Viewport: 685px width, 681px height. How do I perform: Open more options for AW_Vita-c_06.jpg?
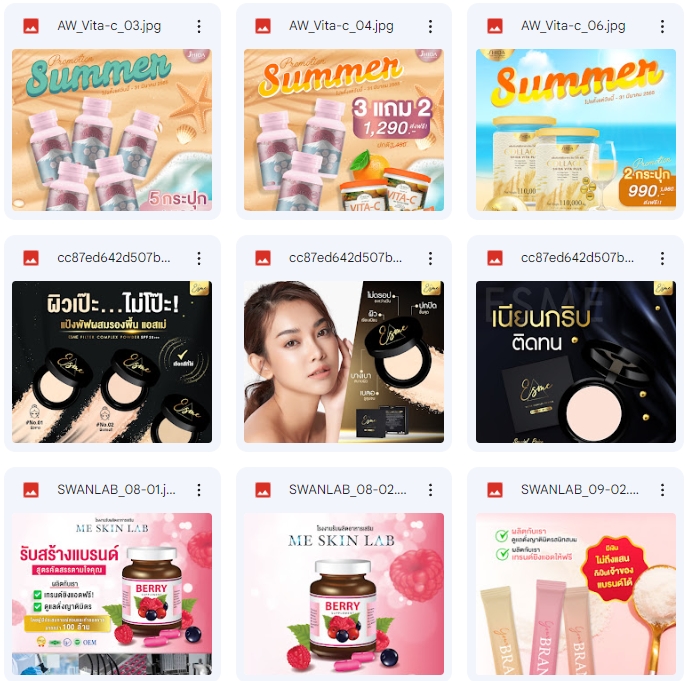662,26
